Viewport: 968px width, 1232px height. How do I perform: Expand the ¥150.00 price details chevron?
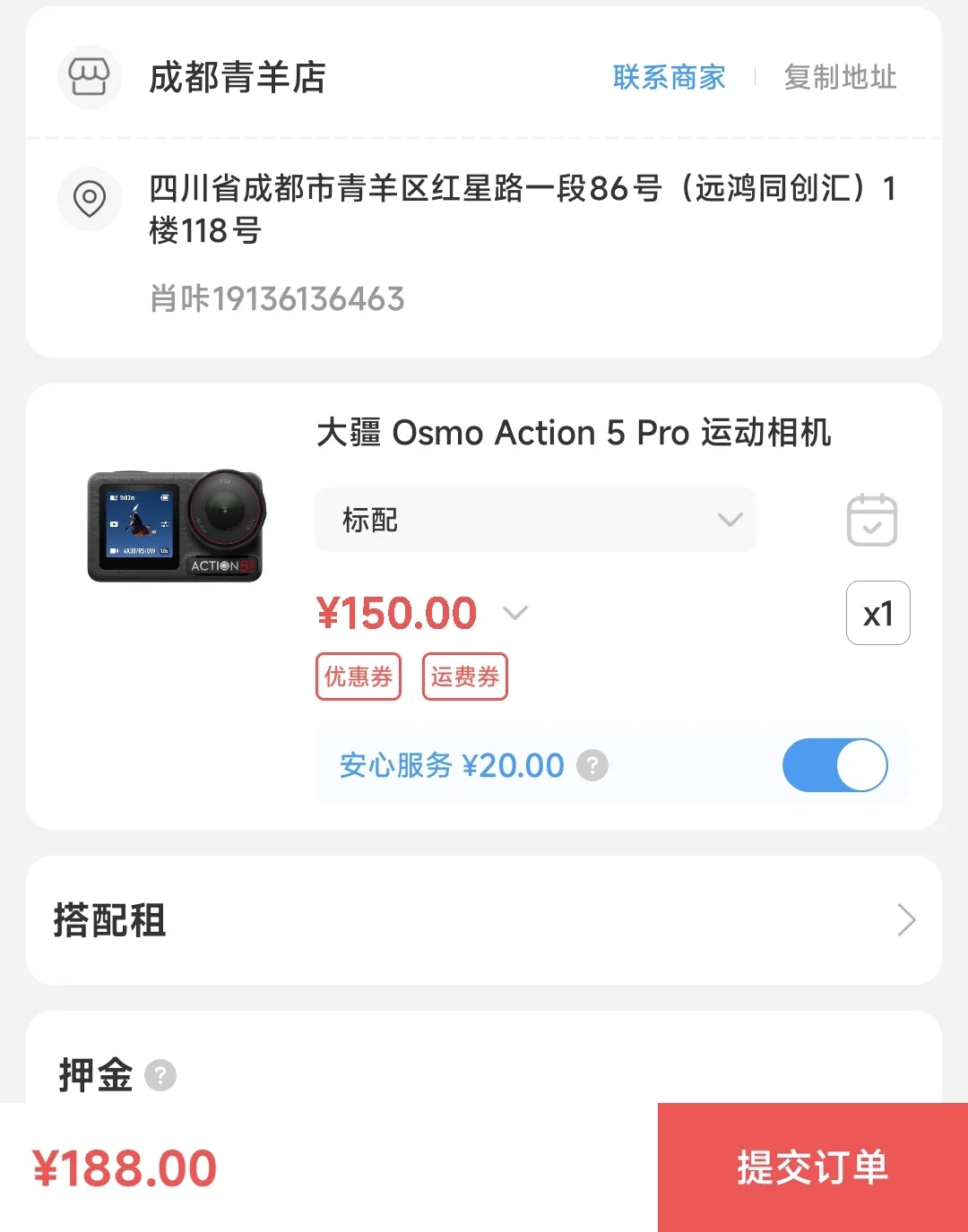[515, 613]
